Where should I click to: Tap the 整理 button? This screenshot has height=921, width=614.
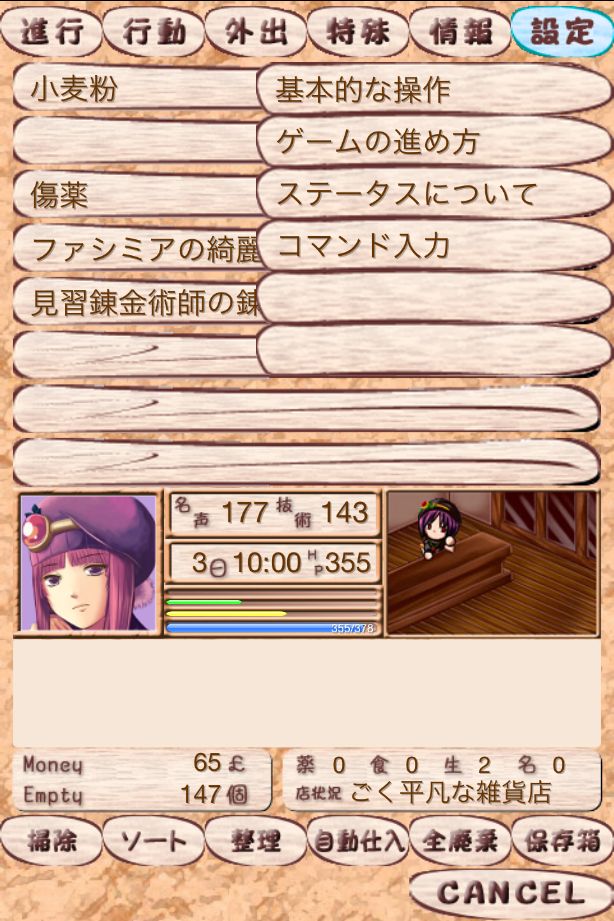[x=255, y=841]
